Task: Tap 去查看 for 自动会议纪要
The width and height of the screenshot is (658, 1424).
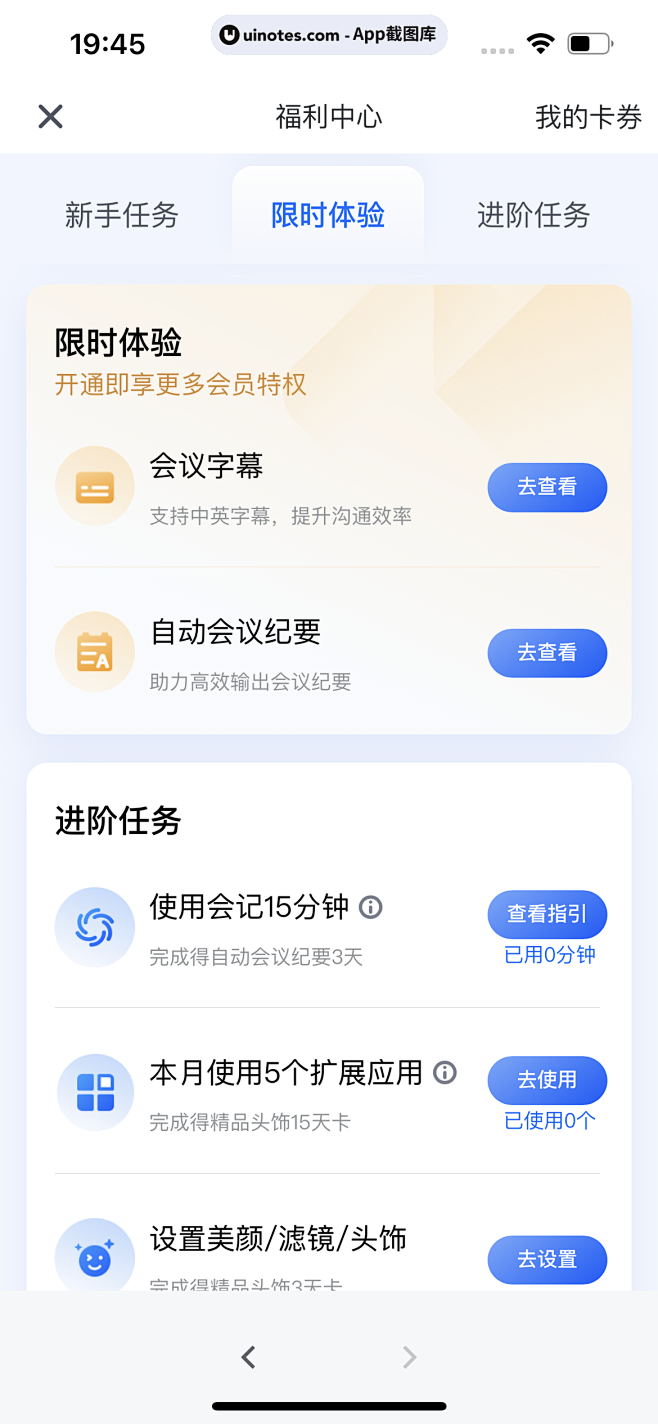Action: (547, 653)
